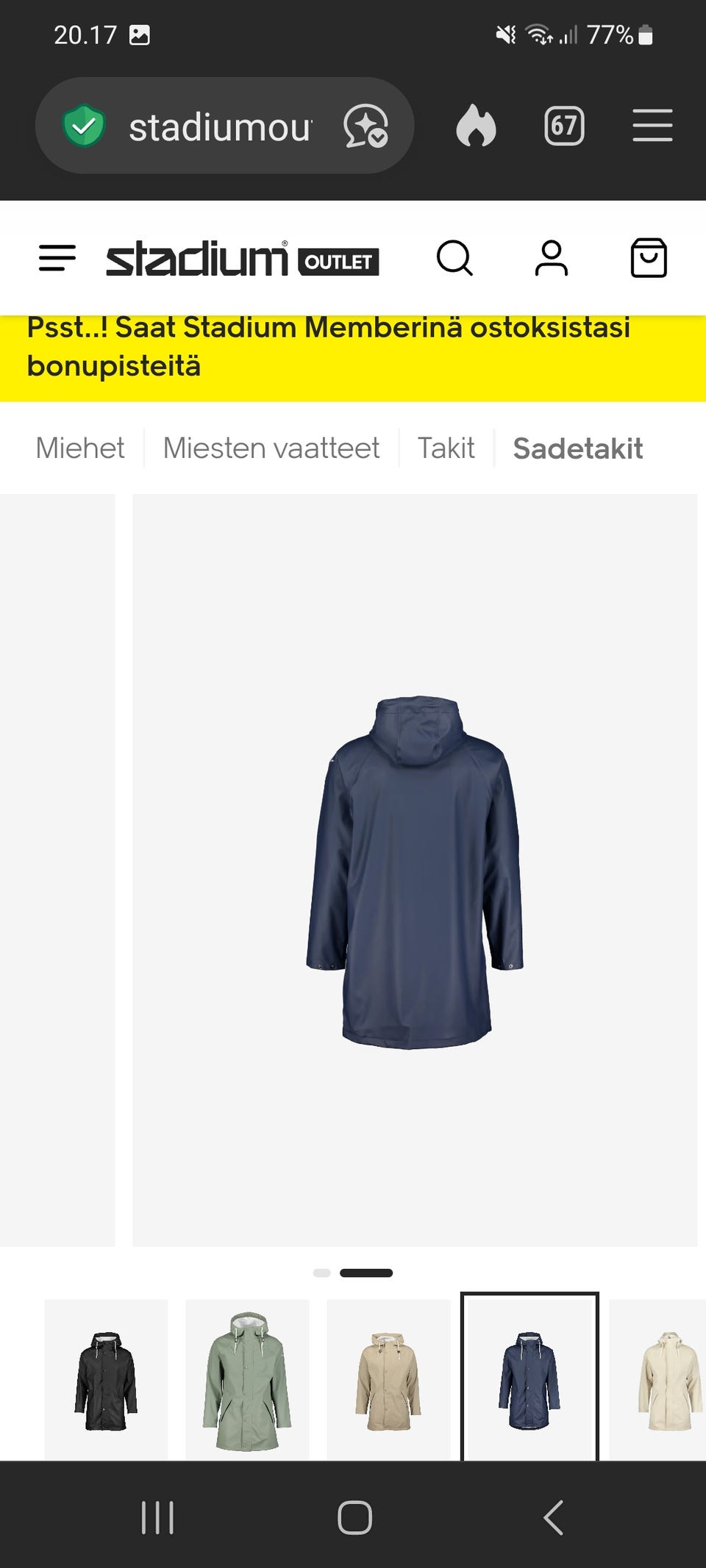
Task: Open the browser's three-line menu
Action: click(x=652, y=126)
